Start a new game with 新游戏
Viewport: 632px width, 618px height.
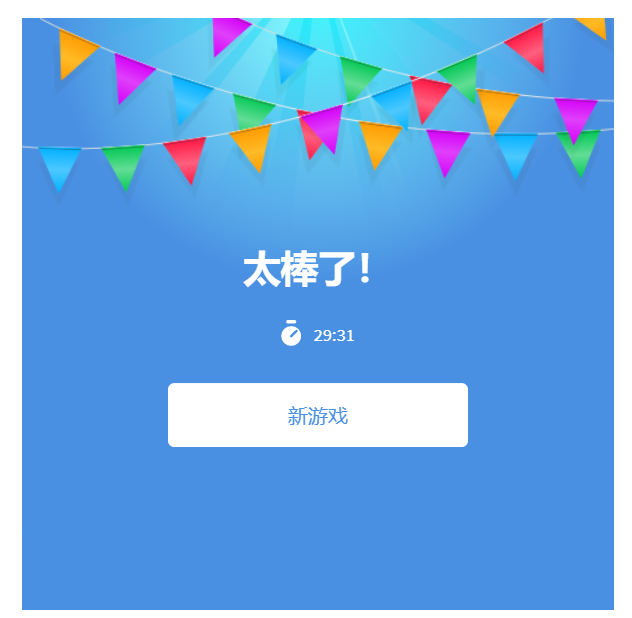point(317,415)
